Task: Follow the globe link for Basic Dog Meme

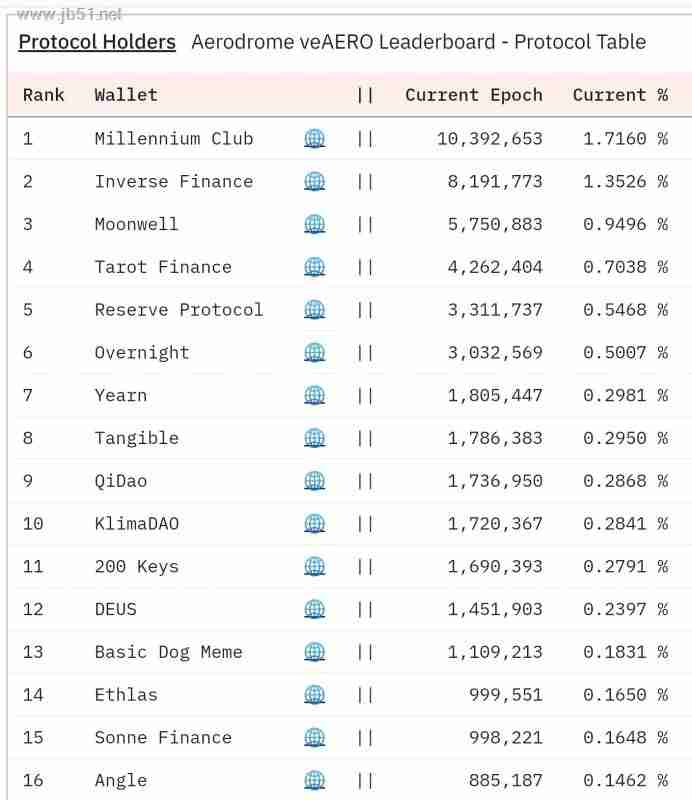Action: coord(314,652)
